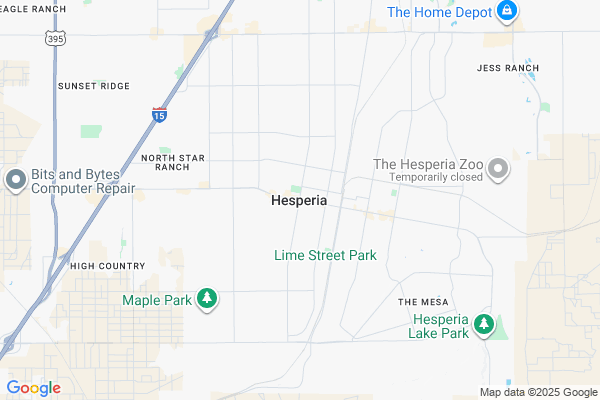
Task: Select Hesperia Lake Park pin
Action: 484,324
